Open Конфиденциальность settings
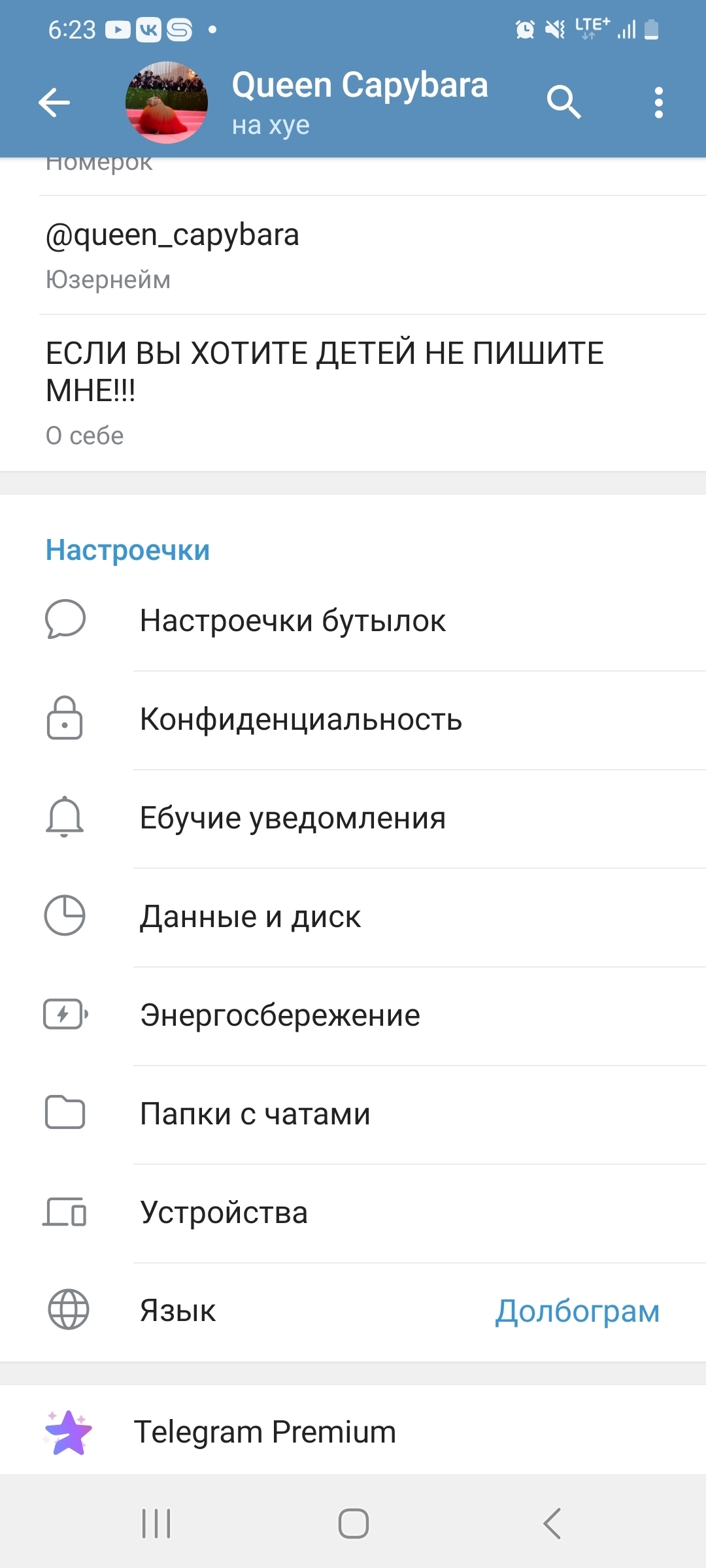The width and height of the screenshot is (706, 1568). (353, 719)
